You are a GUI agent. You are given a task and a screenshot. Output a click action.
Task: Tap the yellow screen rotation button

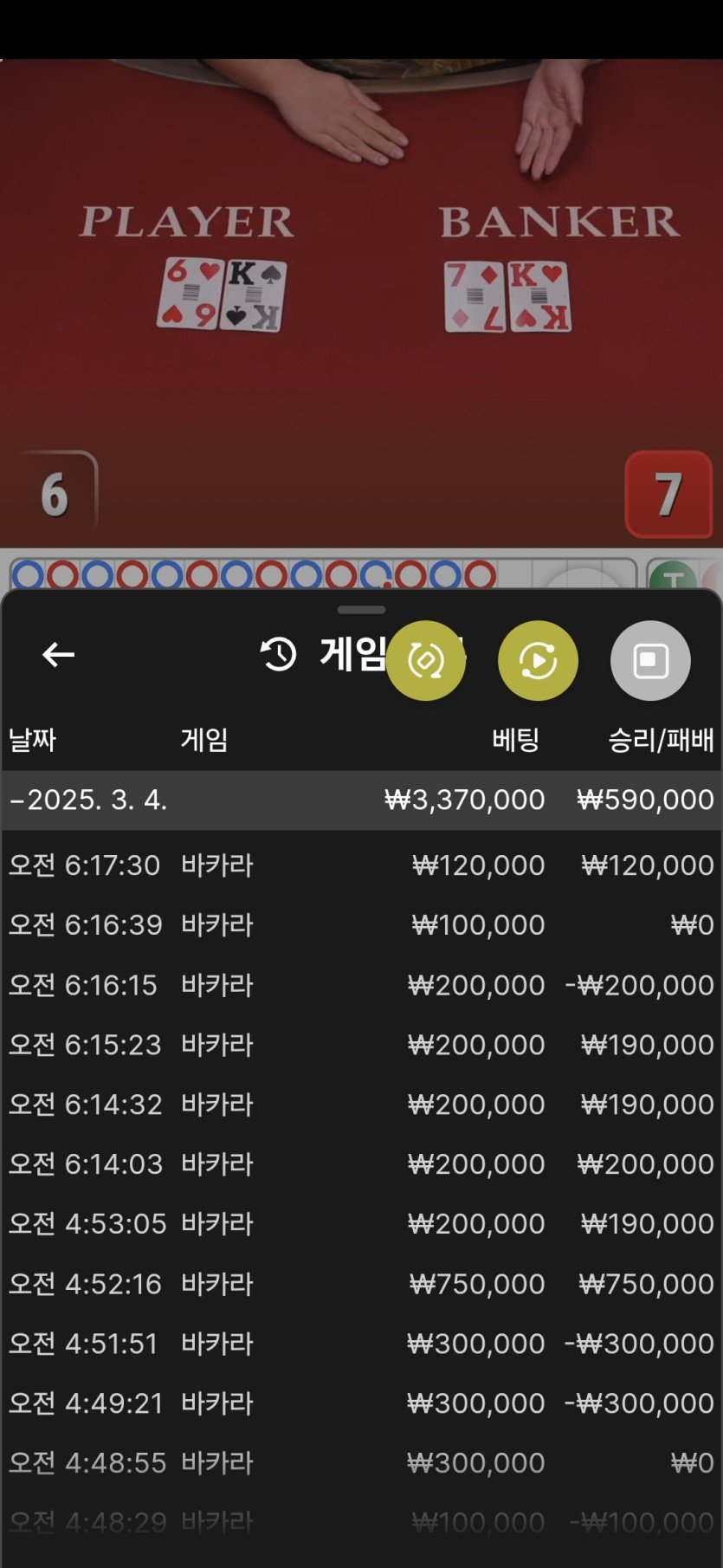pyautogui.click(x=425, y=661)
